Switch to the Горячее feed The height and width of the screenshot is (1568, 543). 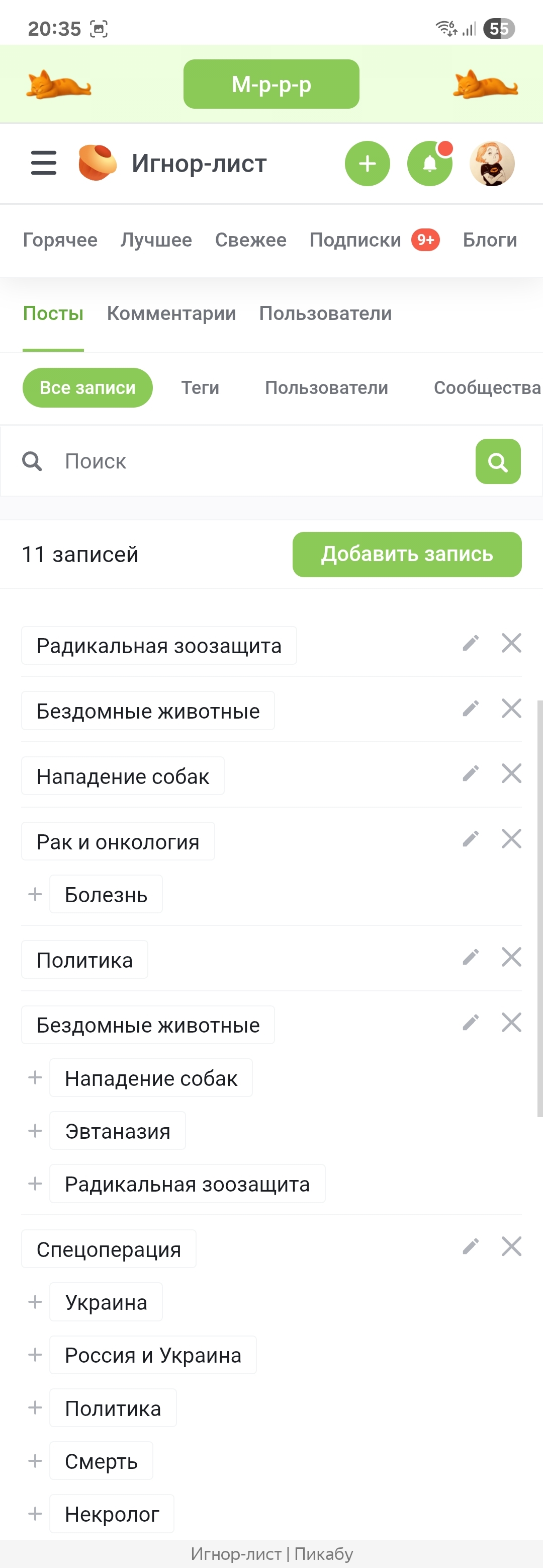tap(60, 240)
